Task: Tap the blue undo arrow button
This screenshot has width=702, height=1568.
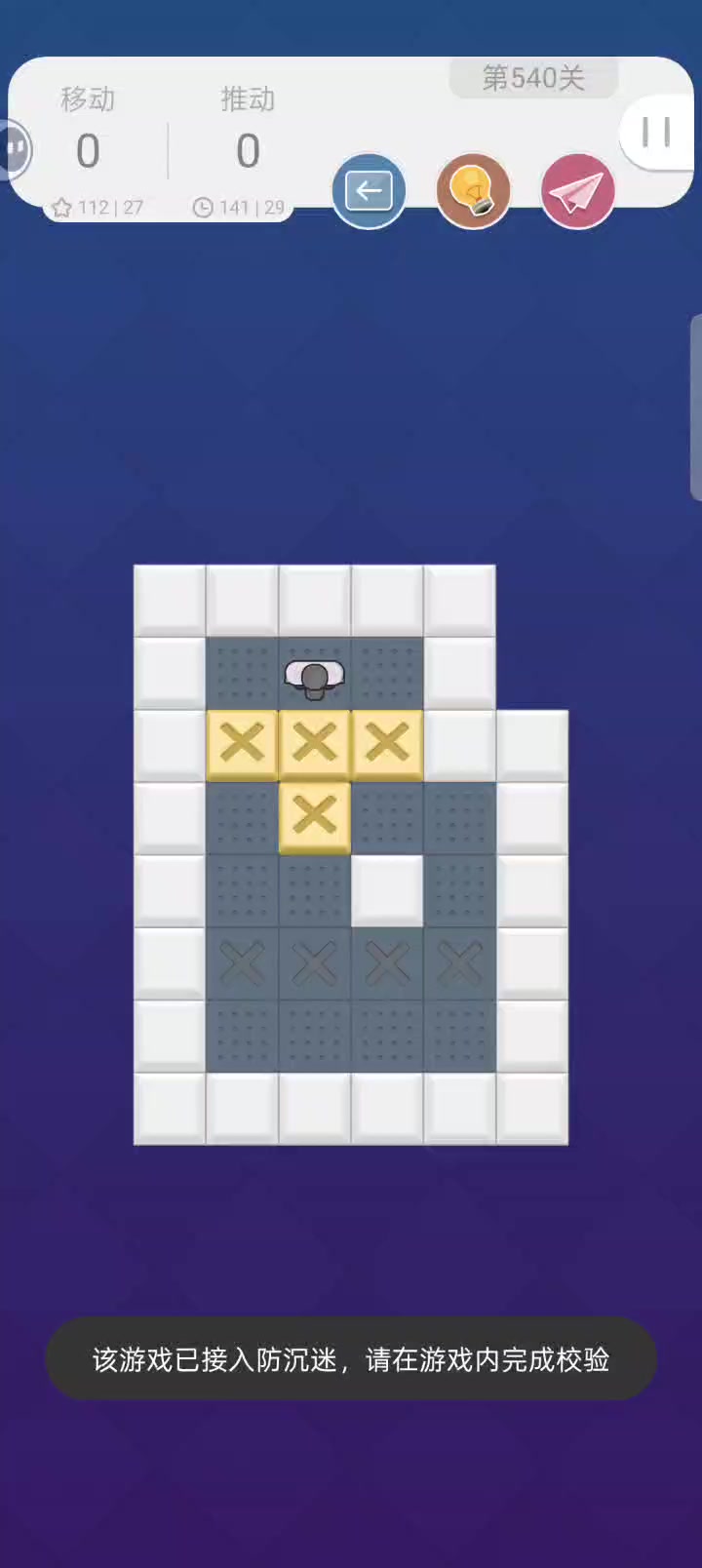Action: click(369, 191)
